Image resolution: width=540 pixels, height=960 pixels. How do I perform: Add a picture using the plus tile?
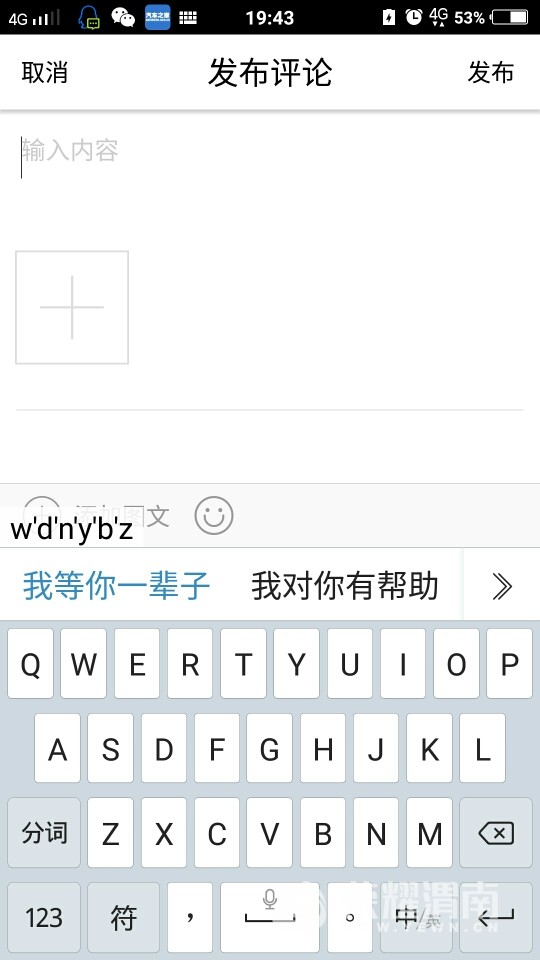(72, 307)
